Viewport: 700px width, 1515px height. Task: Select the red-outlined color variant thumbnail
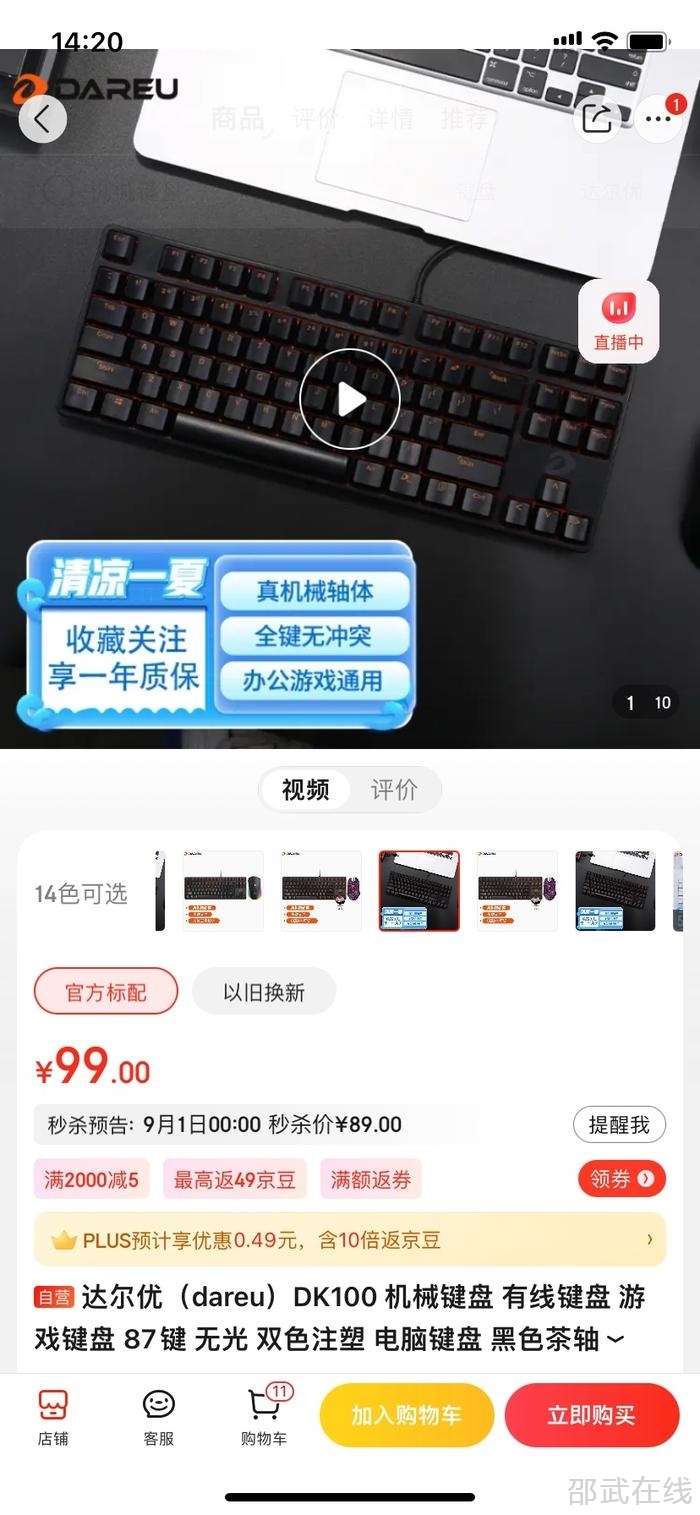coord(419,891)
